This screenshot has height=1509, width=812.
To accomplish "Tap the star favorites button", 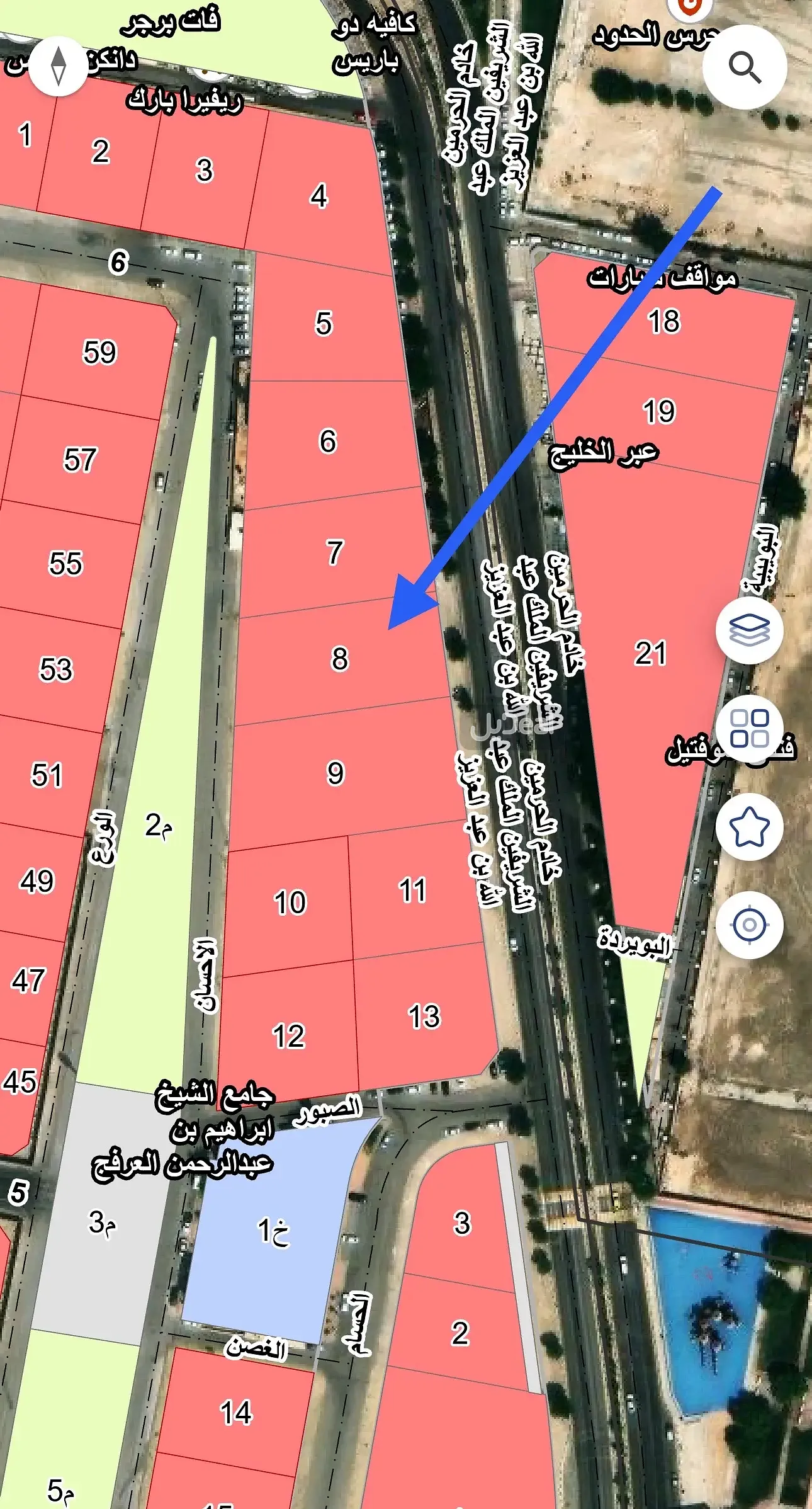I will (x=749, y=827).
